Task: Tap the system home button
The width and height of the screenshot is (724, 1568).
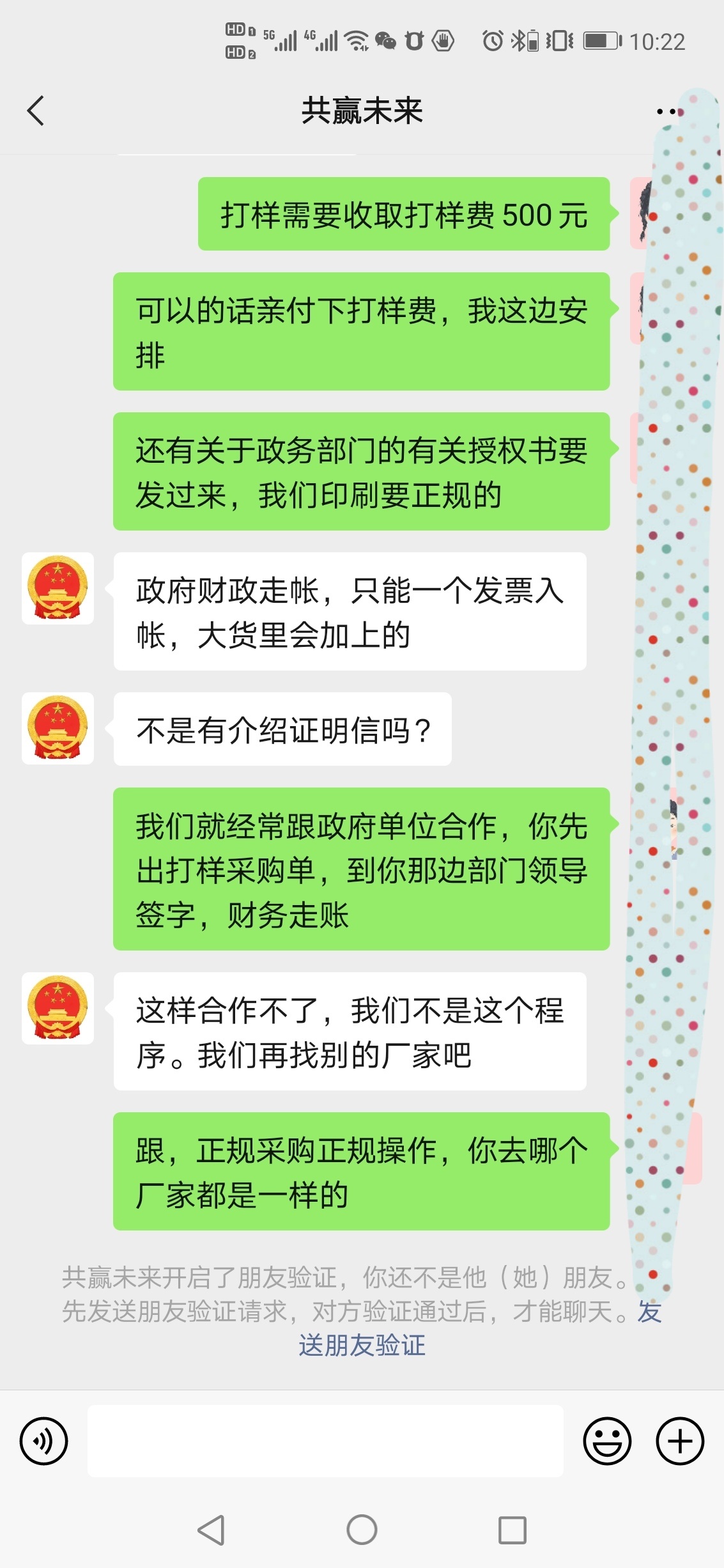Action: pyautogui.click(x=362, y=1530)
